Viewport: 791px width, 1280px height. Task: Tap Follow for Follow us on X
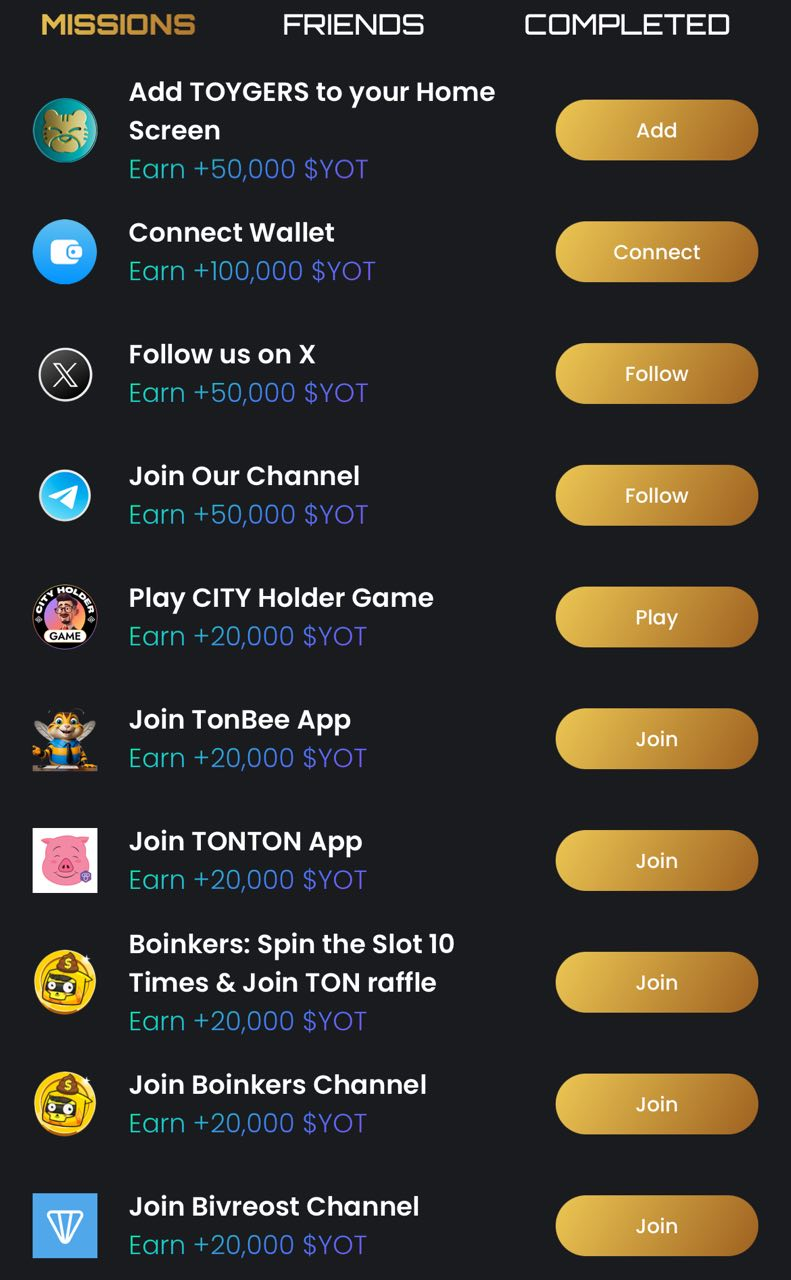coord(656,374)
